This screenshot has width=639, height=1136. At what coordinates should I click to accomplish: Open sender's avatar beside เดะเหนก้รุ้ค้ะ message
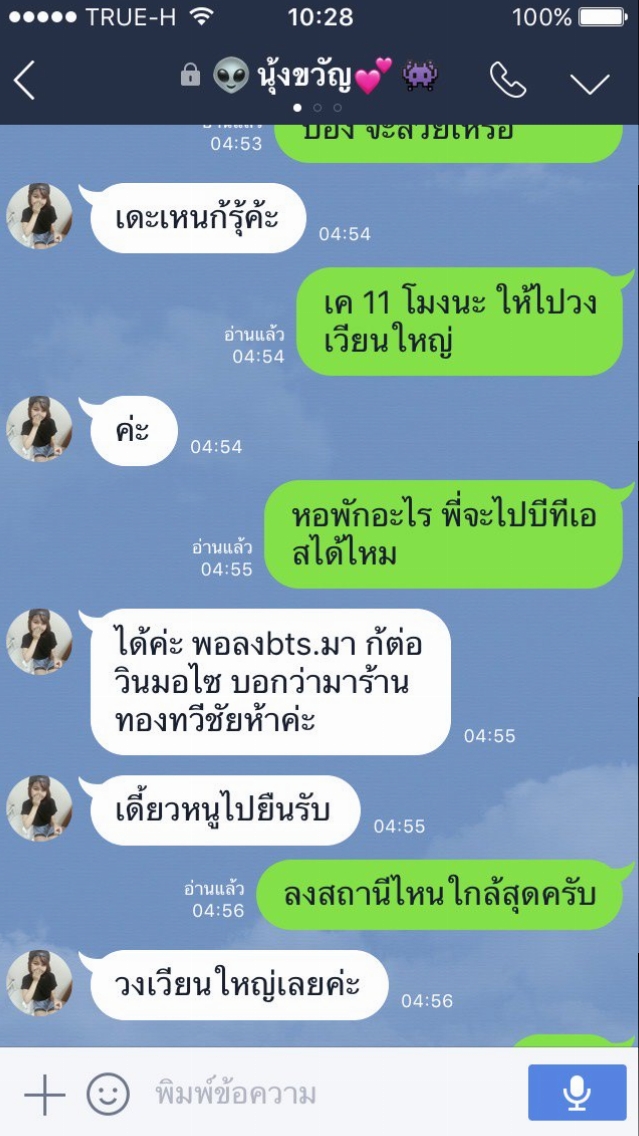[40, 216]
